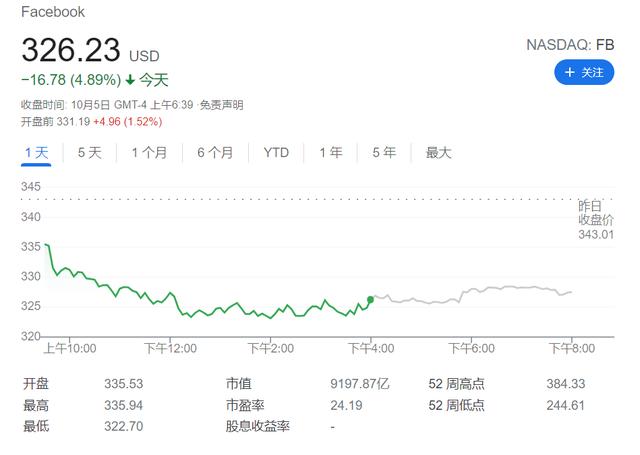Screen dimensions: 640x455
Task: Select the 1 天 range tab
Action: [36, 153]
